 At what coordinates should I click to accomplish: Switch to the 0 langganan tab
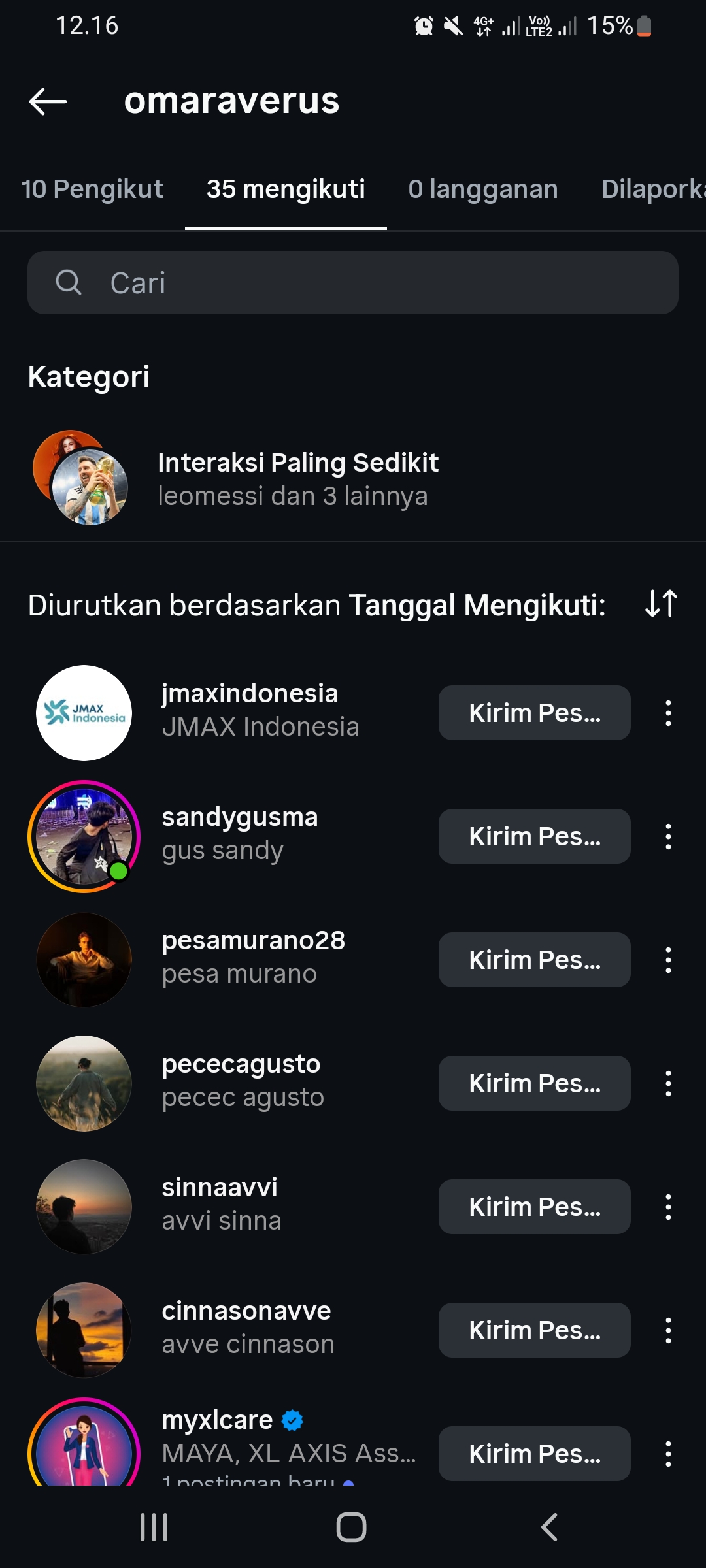pyautogui.click(x=482, y=189)
